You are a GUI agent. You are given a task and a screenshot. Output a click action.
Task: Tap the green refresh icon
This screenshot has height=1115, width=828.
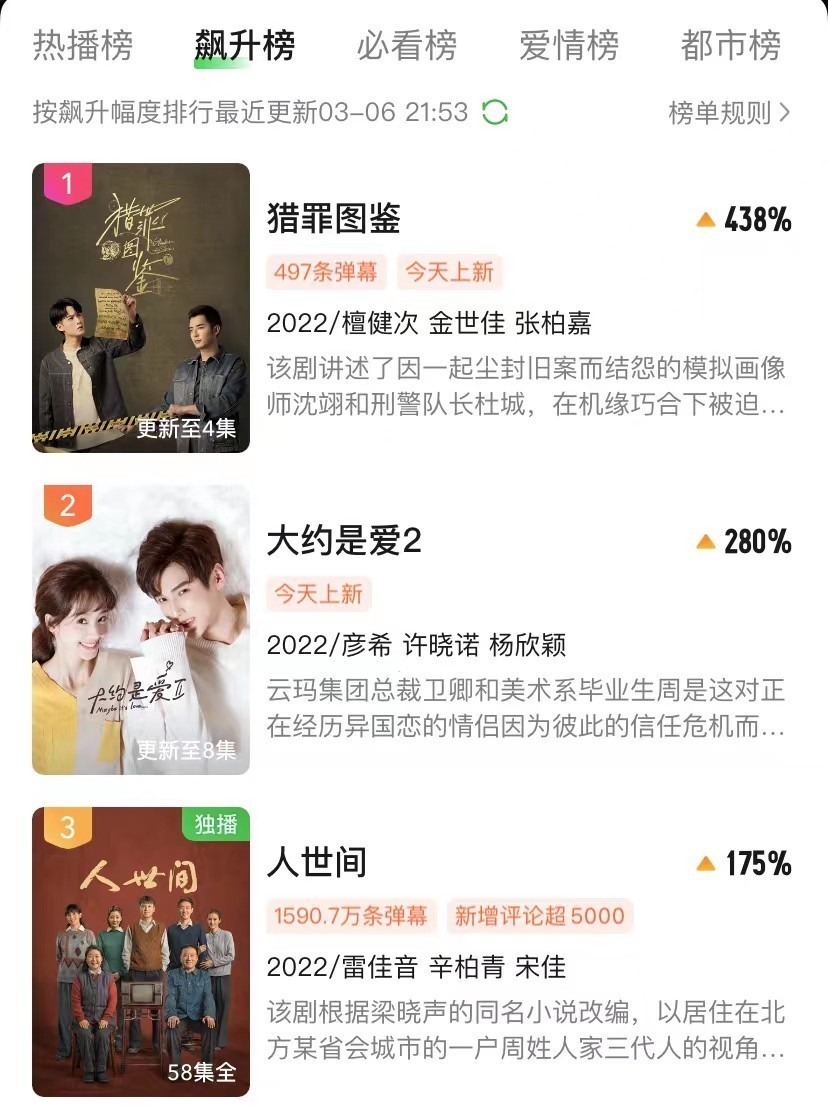point(495,112)
